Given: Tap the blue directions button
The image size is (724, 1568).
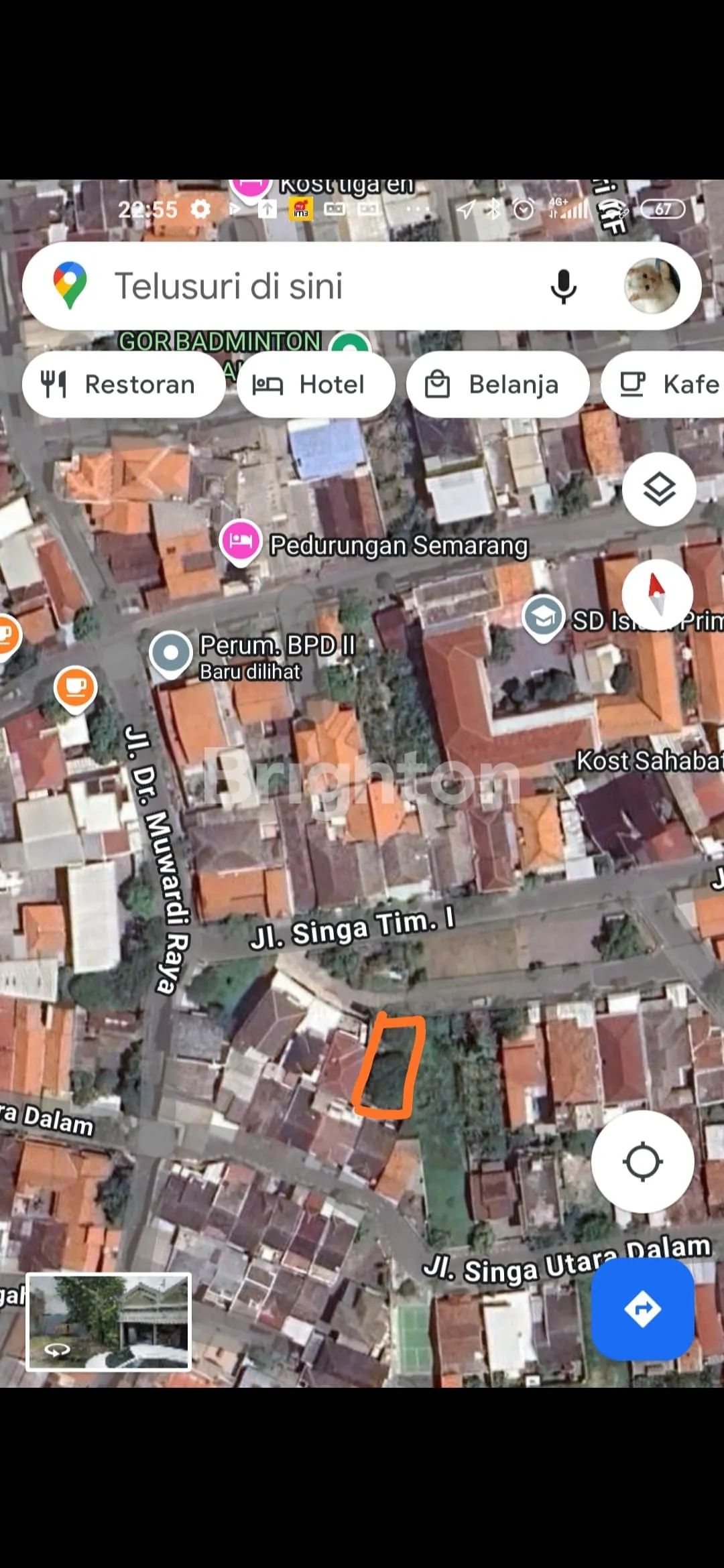Looking at the screenshot, I should pyautogui.click(x=642, y=1309).
